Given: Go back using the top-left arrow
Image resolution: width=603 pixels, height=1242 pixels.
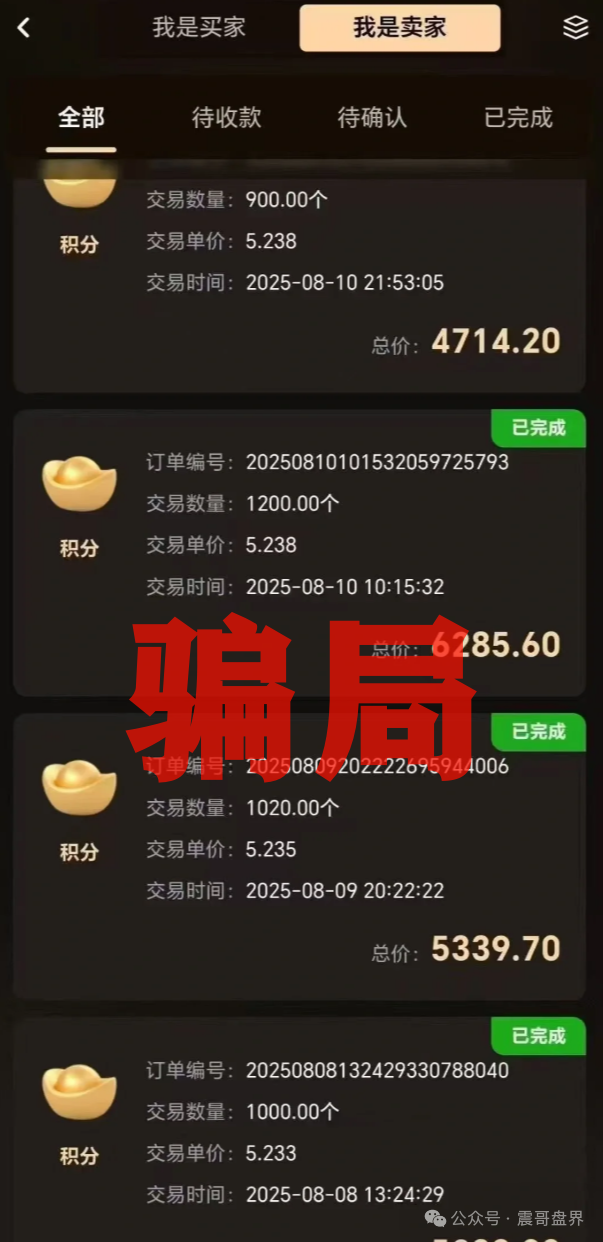Looking at the screenshot, I should coord(24,28).
